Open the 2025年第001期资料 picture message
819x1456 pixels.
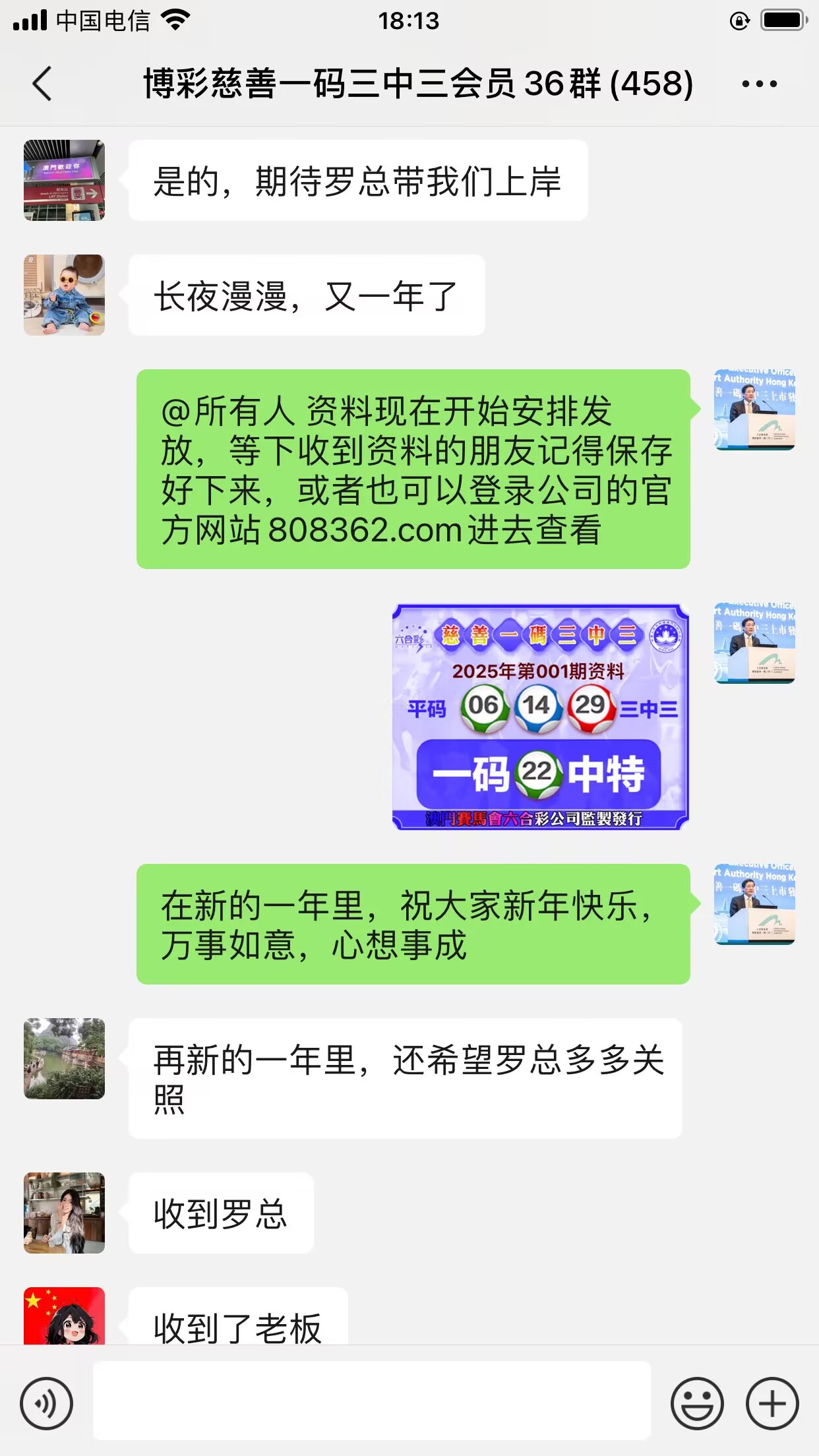click(x=540, y=716)
